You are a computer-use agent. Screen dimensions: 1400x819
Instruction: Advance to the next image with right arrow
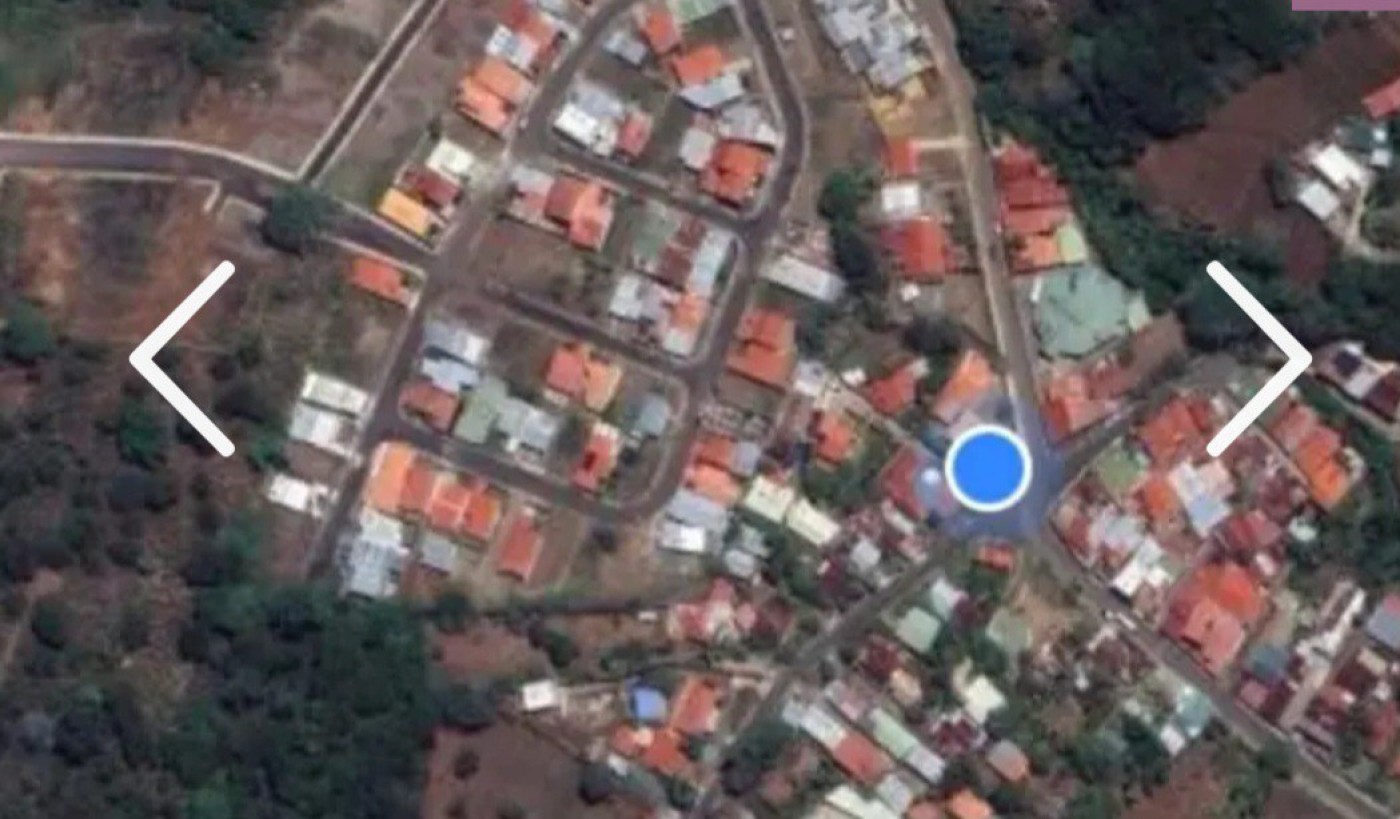[1258, 359]
